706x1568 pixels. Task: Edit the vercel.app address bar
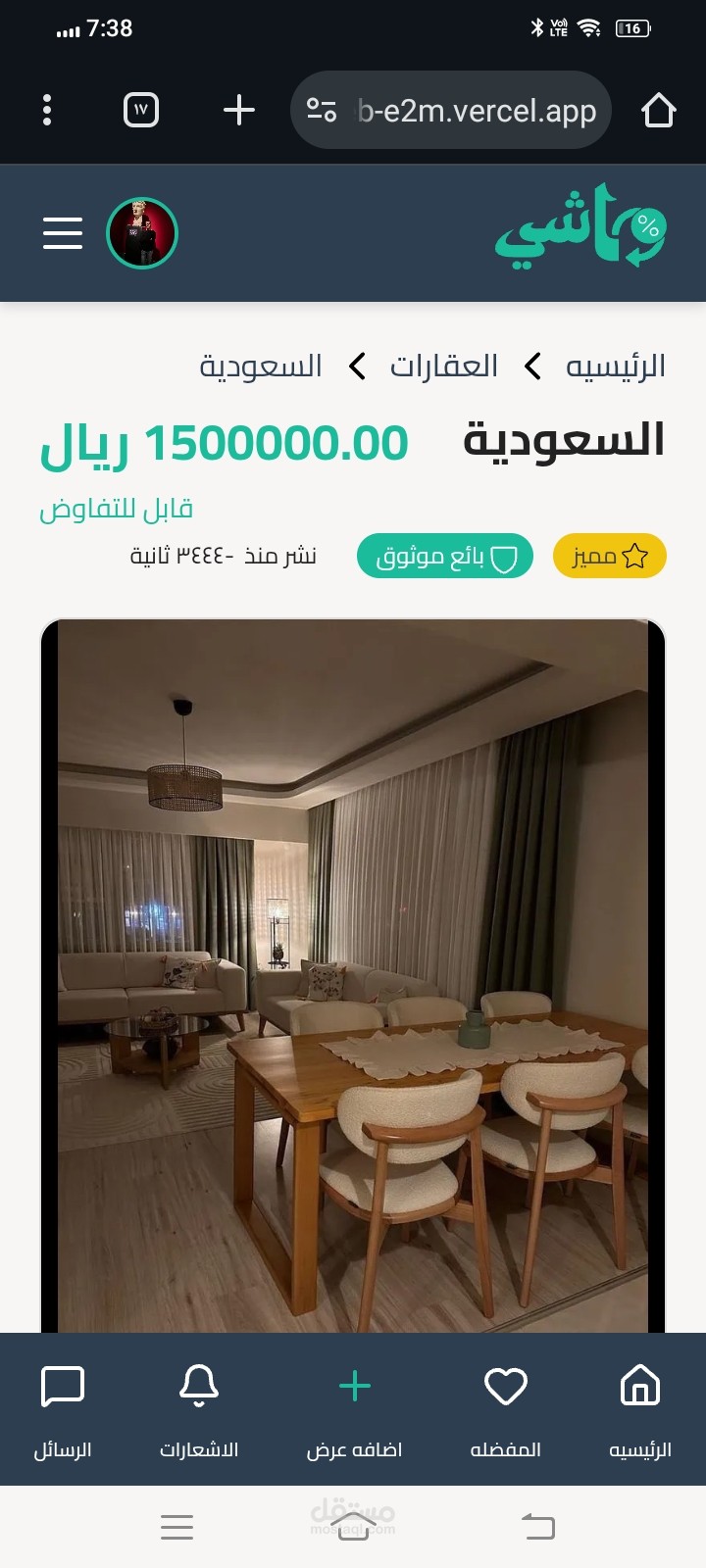(461, 111)
